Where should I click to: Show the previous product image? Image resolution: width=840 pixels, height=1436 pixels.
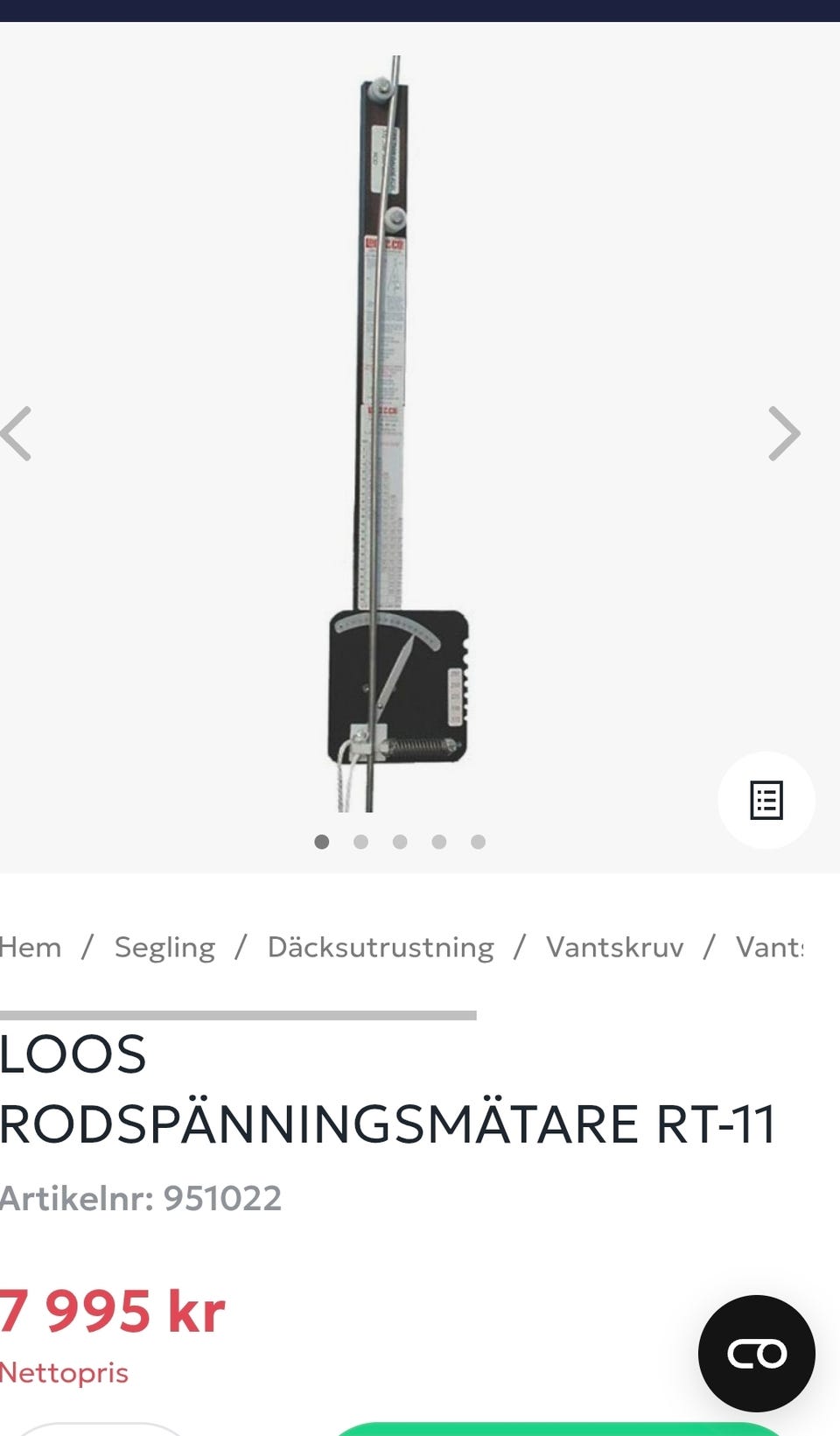point(16,433)
